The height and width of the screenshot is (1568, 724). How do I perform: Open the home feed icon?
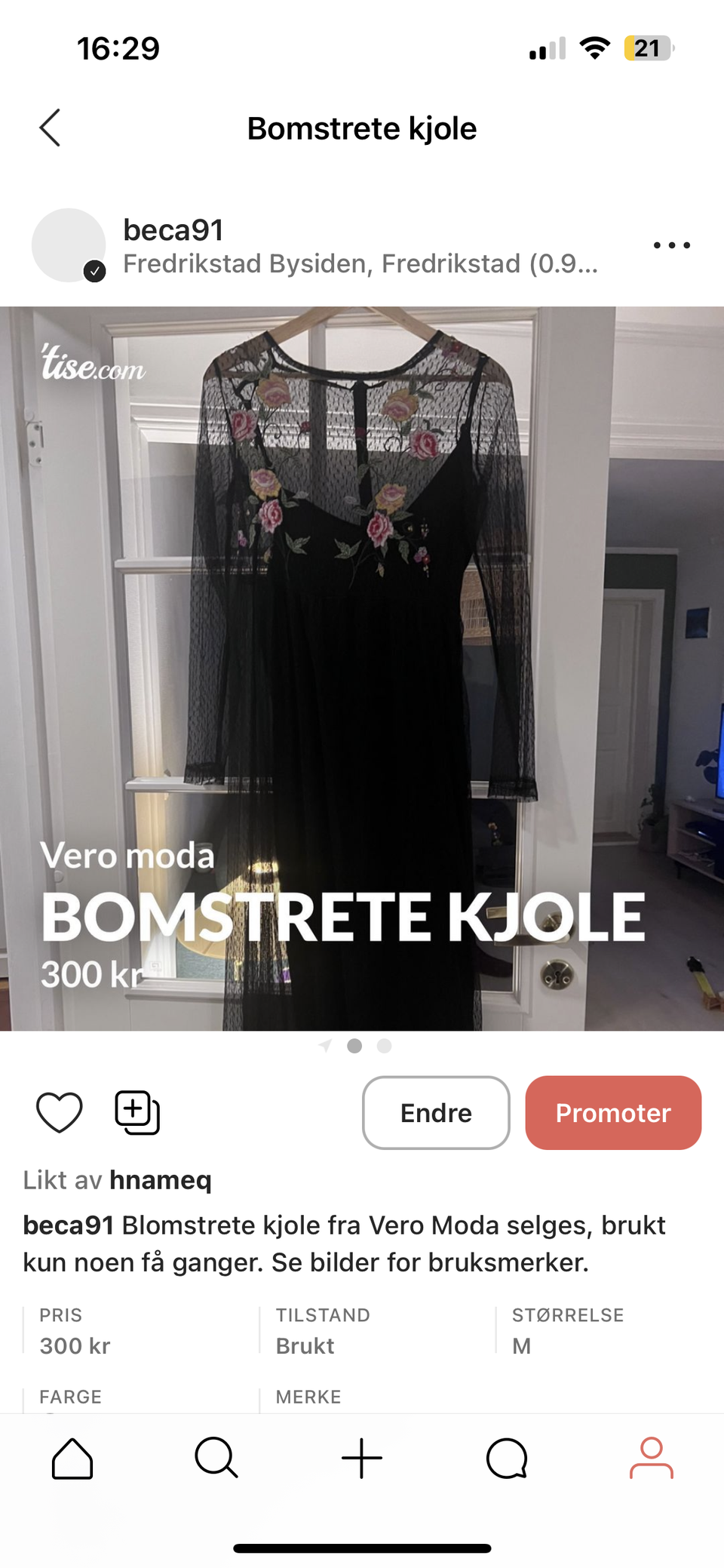point(72,1458)
